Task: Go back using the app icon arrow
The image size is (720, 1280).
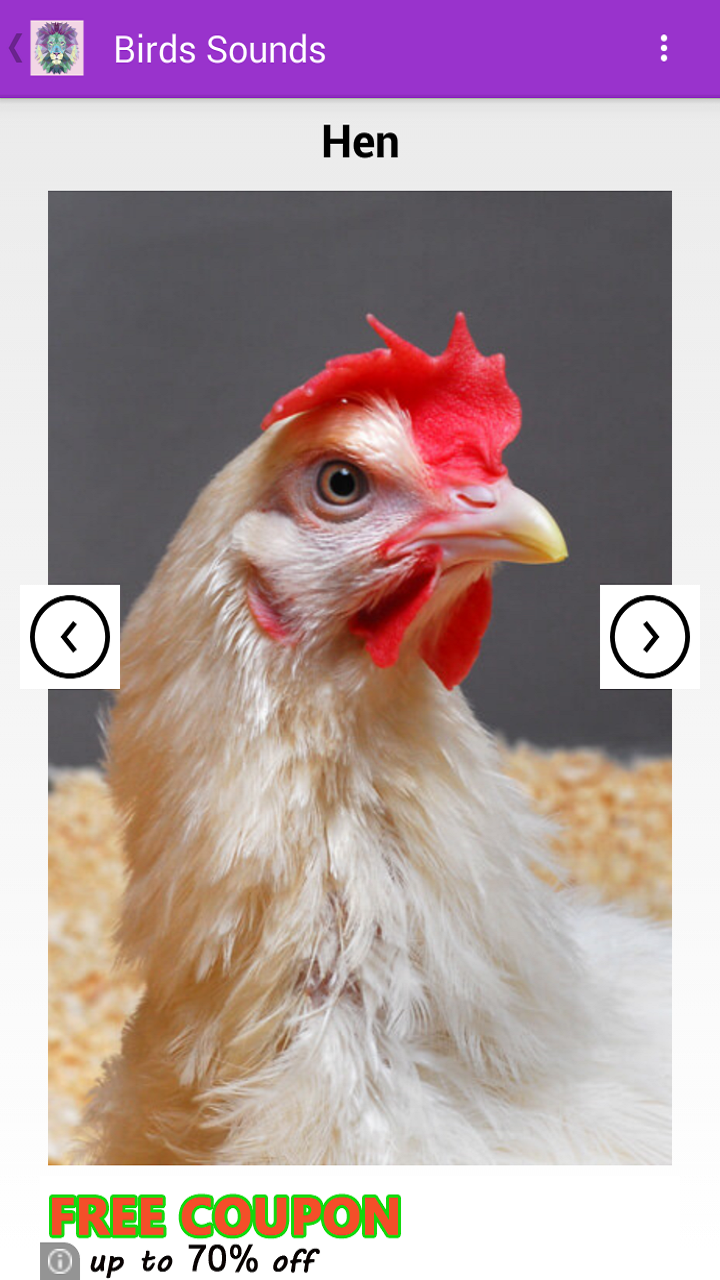Action: point(46,48)
